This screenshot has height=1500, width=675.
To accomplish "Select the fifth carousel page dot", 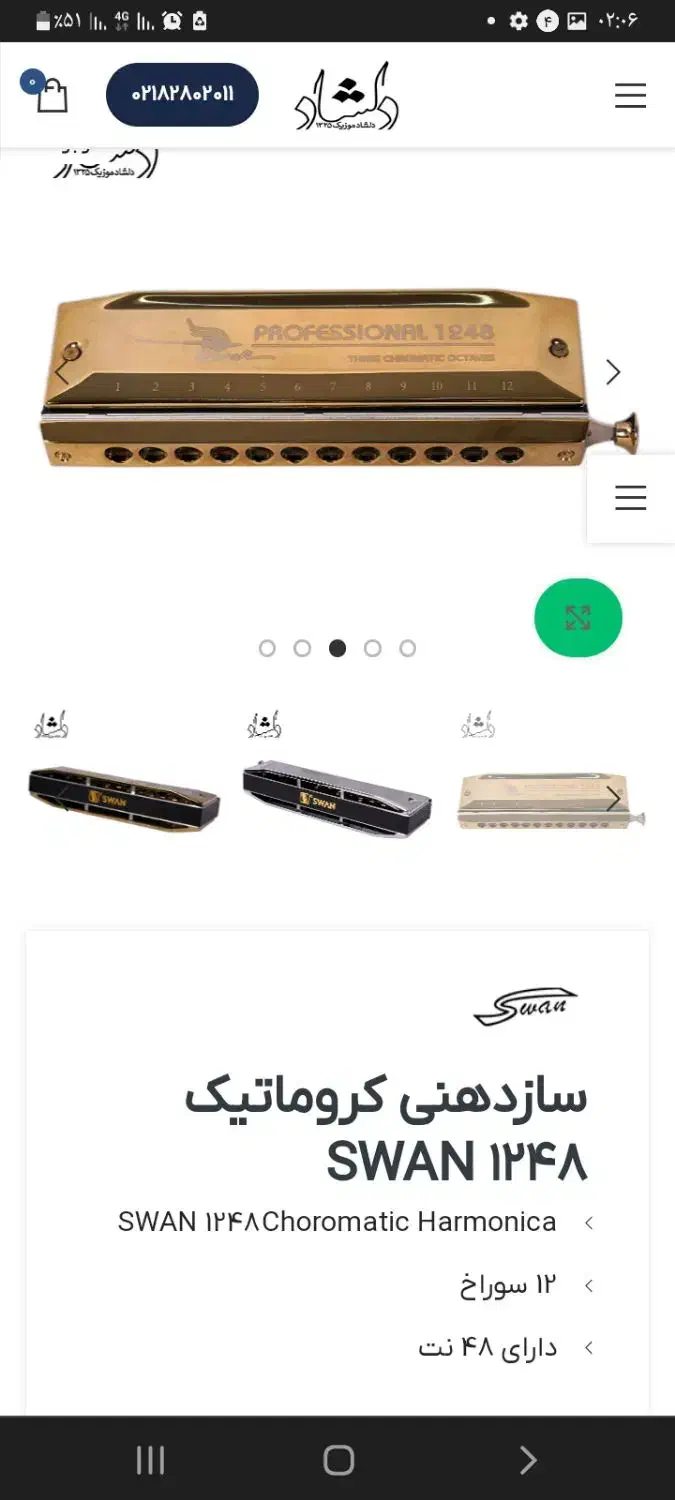I will [x=408, y=648].
